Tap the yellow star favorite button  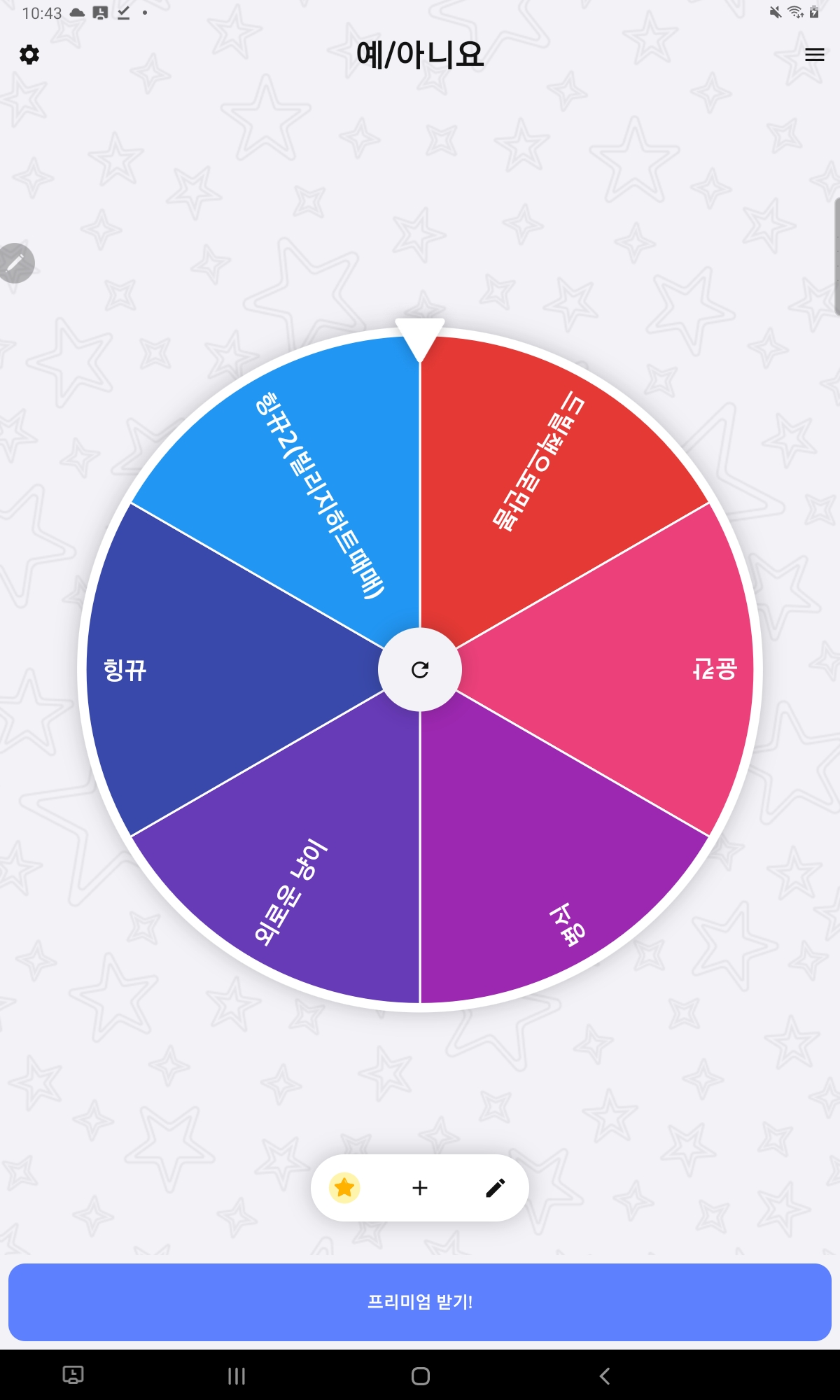(344, 1188)
